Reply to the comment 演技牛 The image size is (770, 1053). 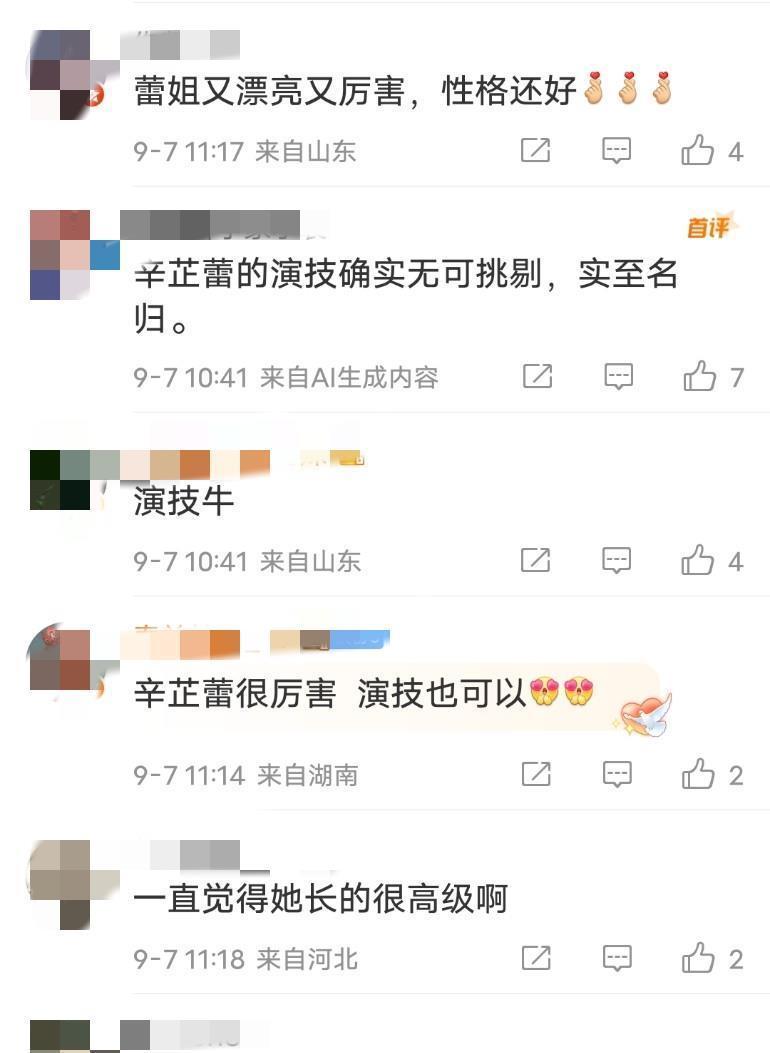(617, 561)
